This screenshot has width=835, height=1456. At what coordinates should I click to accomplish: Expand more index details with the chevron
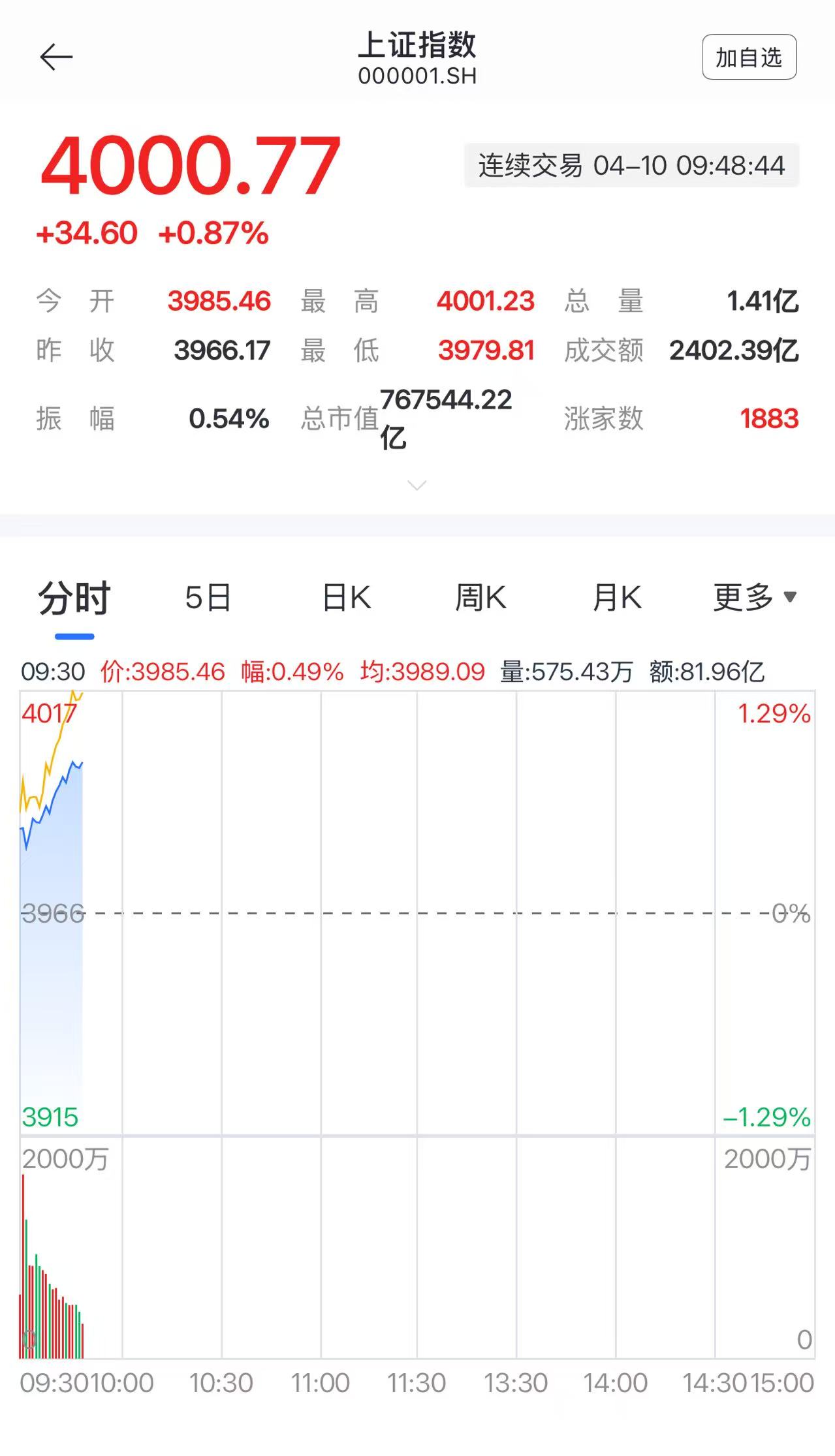click(x=417, y=485)
